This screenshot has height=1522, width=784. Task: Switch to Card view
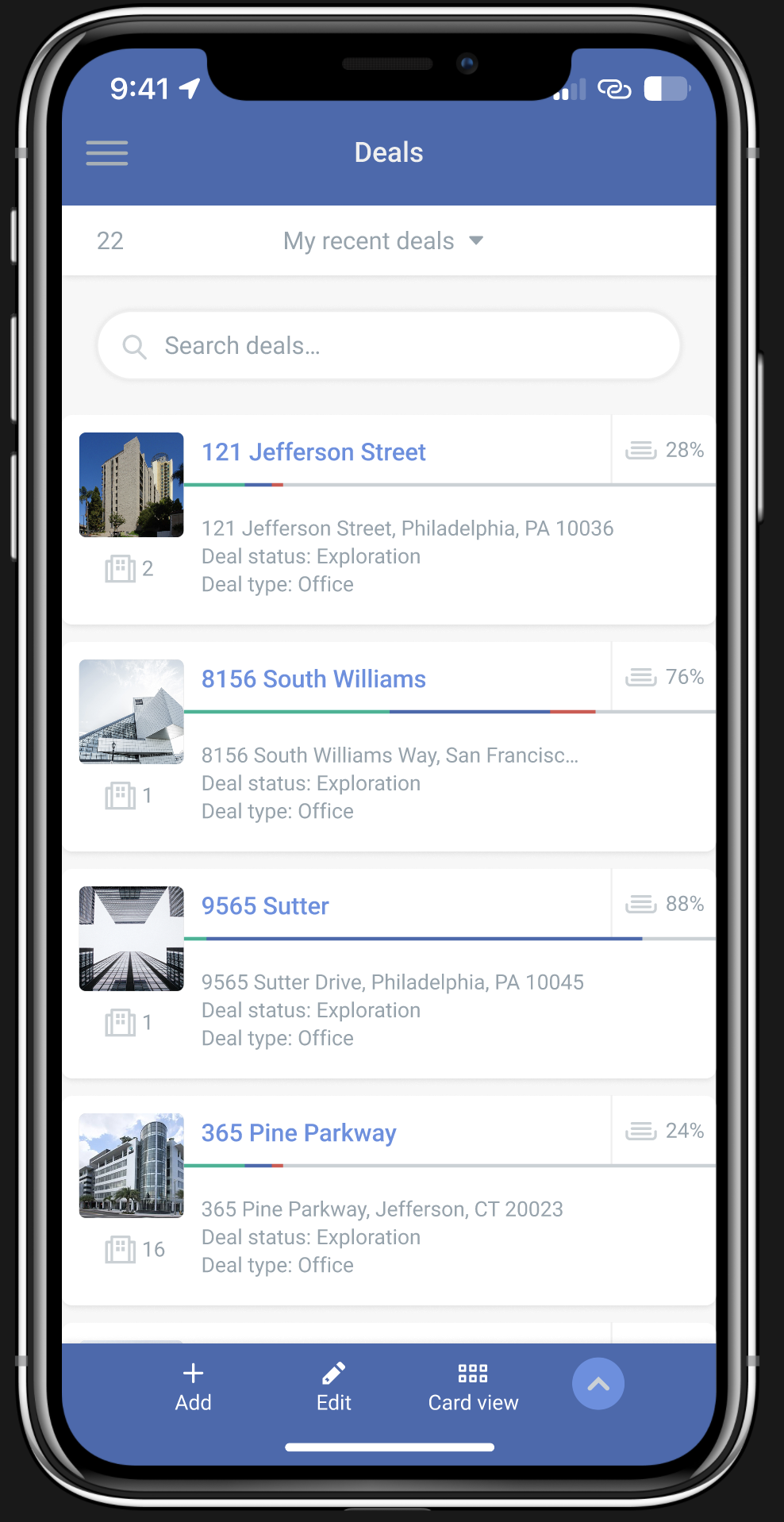[x=473, y=1387]
